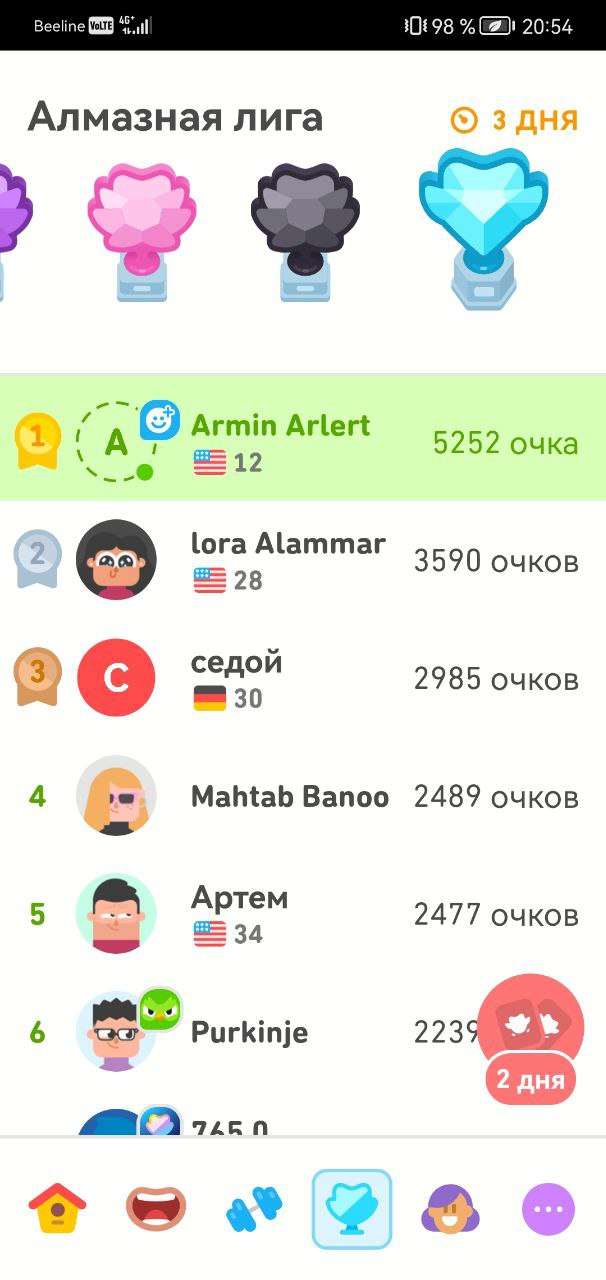The image size is (606, 1280).
Task: Select the leagues trophy tab
Action: [x=351, y=1209]
